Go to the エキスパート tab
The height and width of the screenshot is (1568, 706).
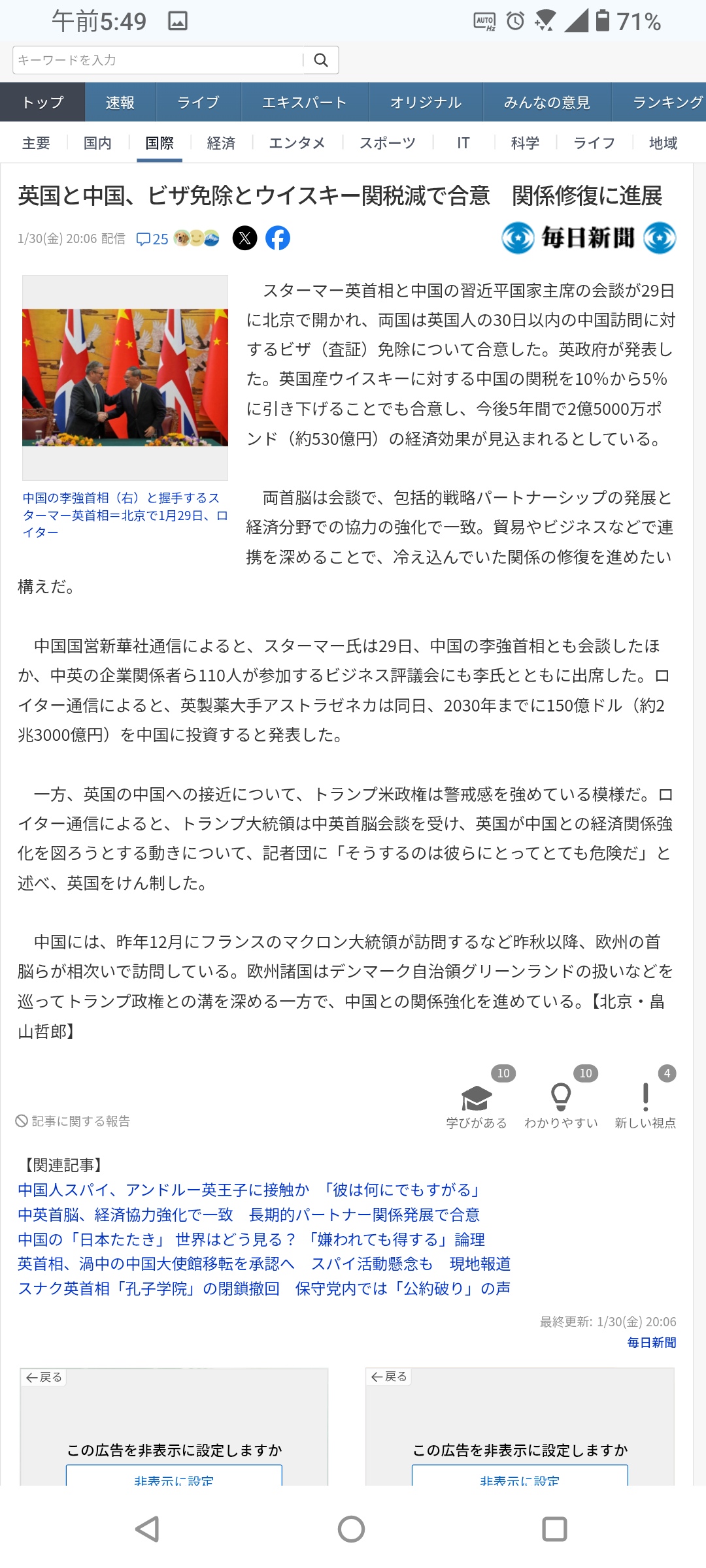pyautogui.click(x=305, y=103)
